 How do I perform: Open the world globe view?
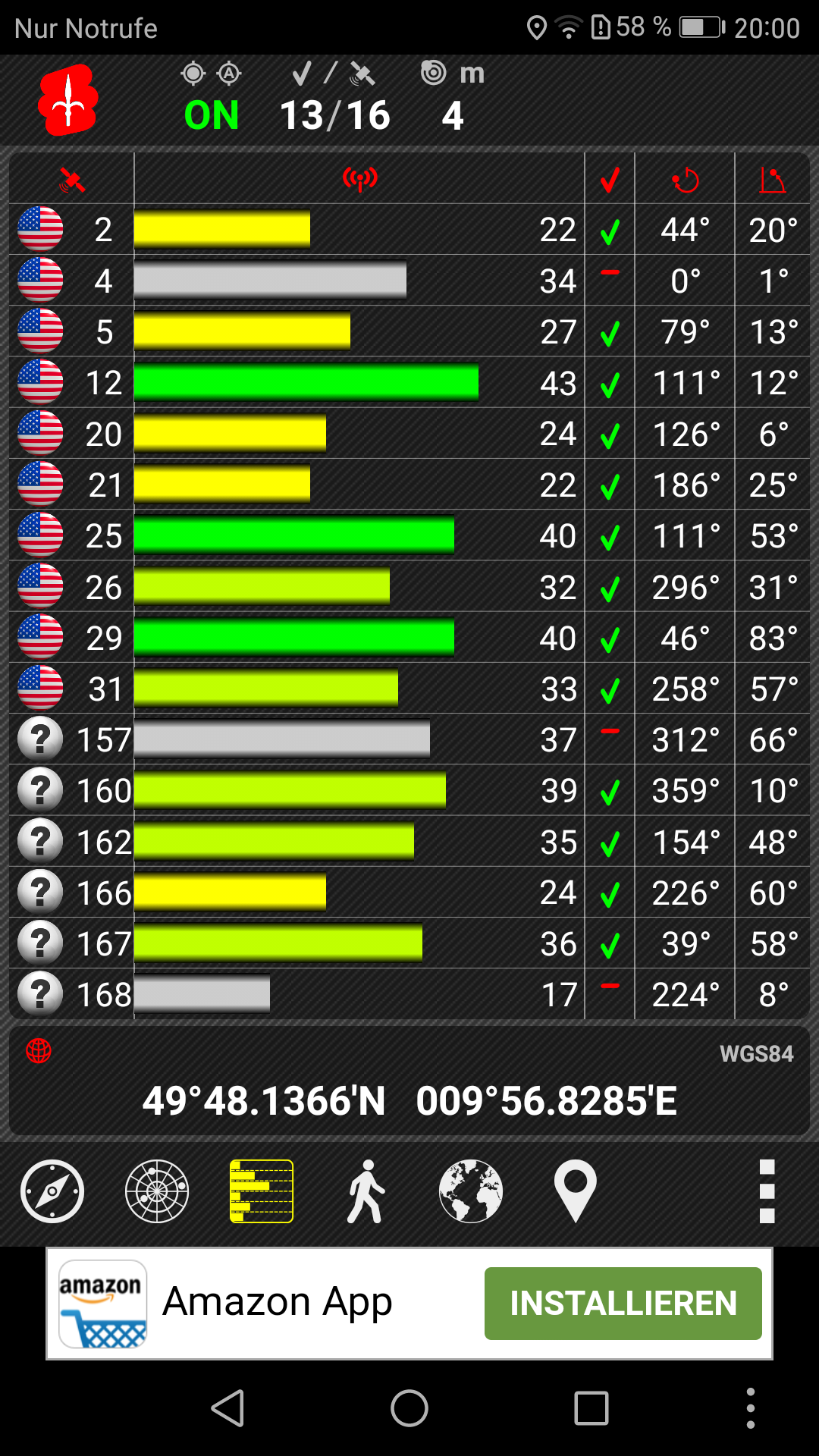point(471,1191)
